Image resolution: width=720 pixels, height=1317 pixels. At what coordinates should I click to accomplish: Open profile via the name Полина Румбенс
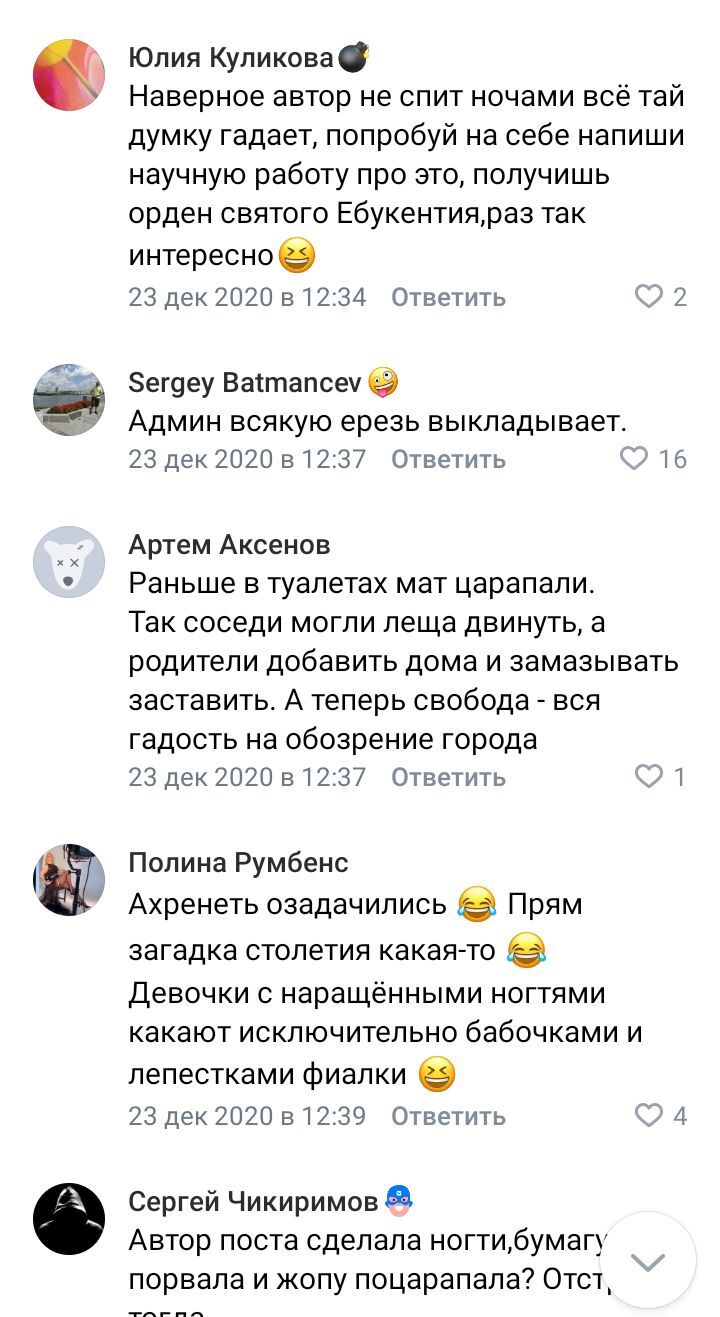point(238,862)
